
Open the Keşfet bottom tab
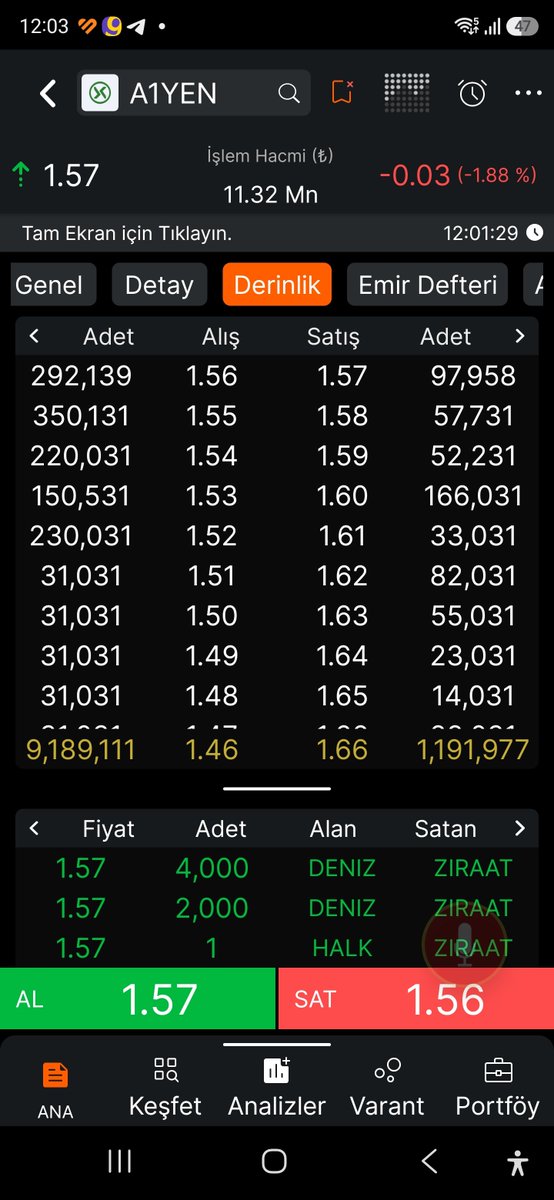click(x=165, y=1088)
